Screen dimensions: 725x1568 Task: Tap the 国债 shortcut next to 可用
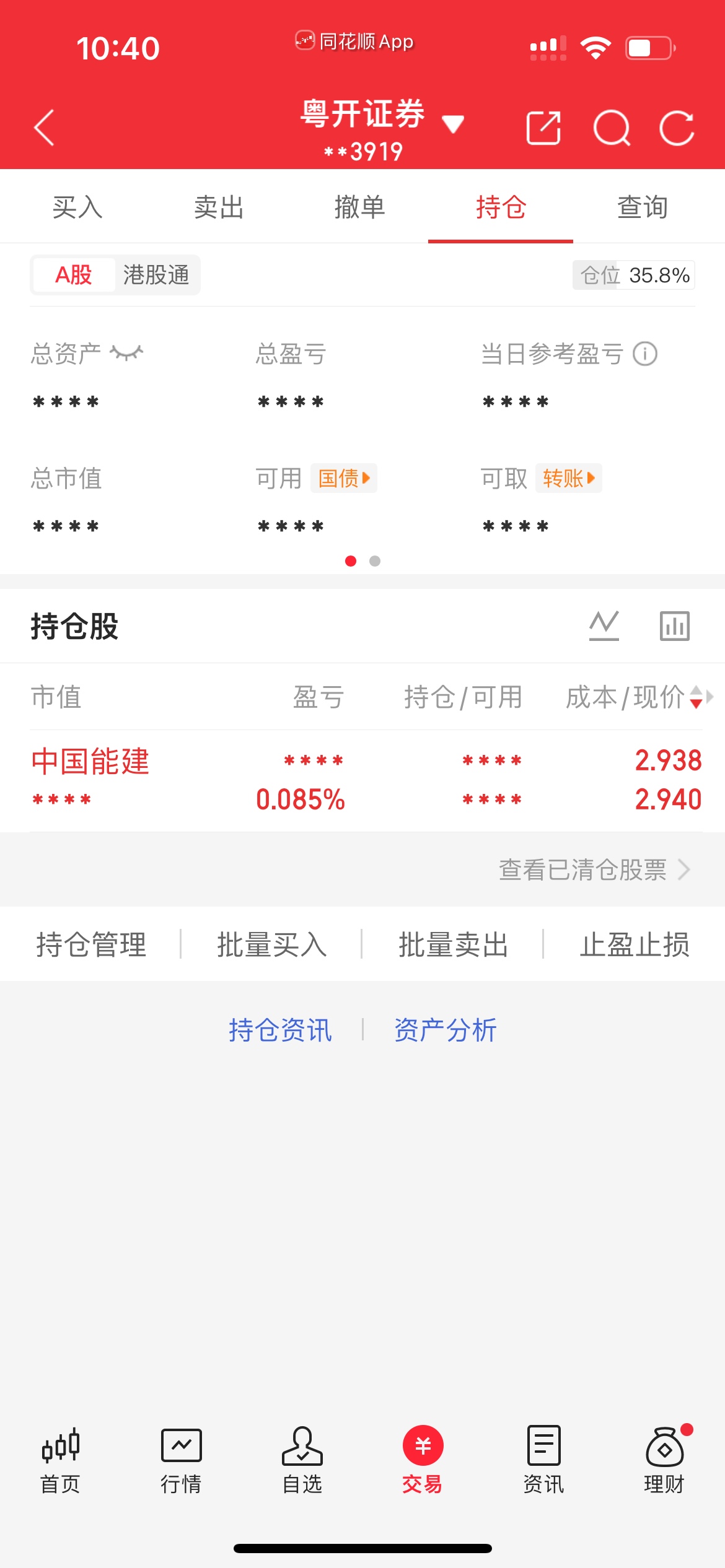(344, 478)
